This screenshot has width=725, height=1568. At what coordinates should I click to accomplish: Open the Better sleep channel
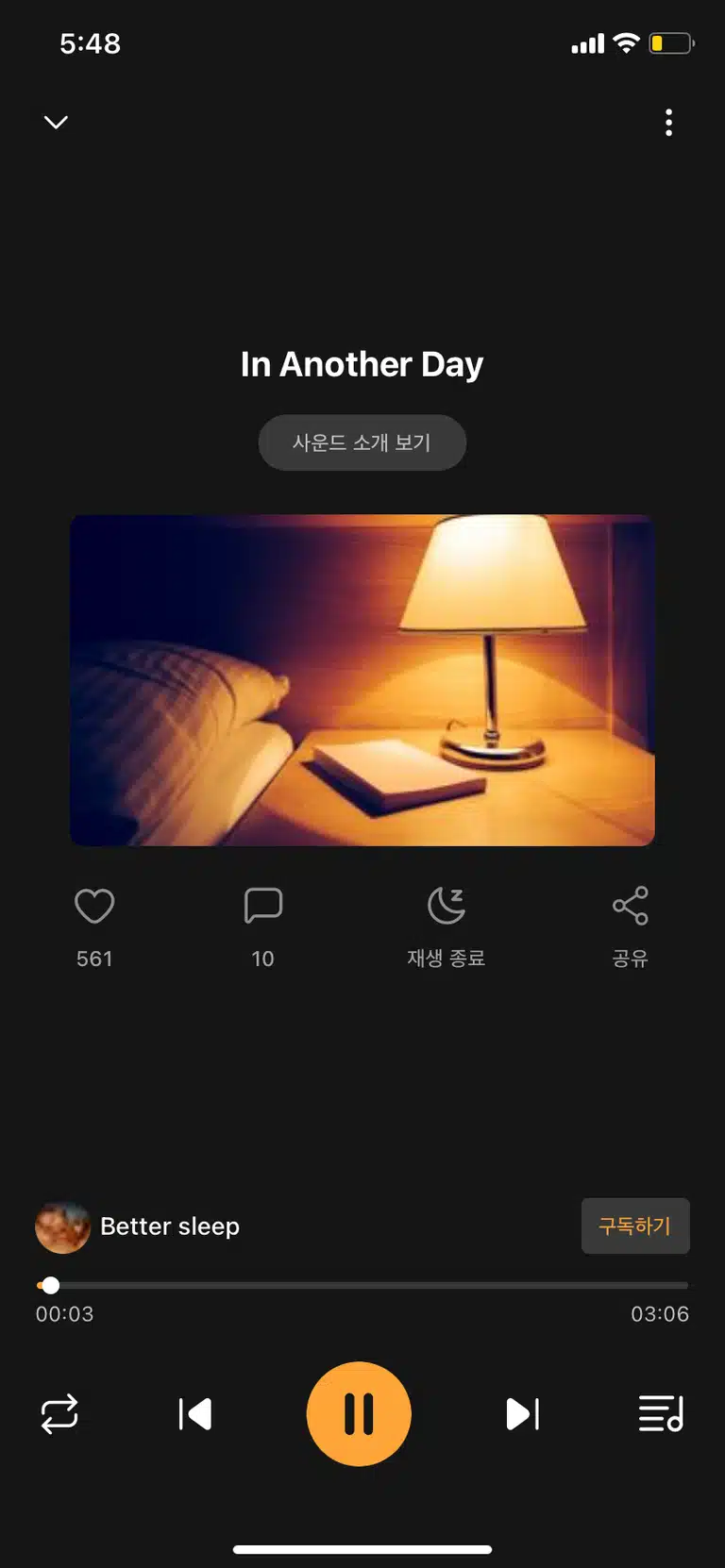click(138, 1226)
